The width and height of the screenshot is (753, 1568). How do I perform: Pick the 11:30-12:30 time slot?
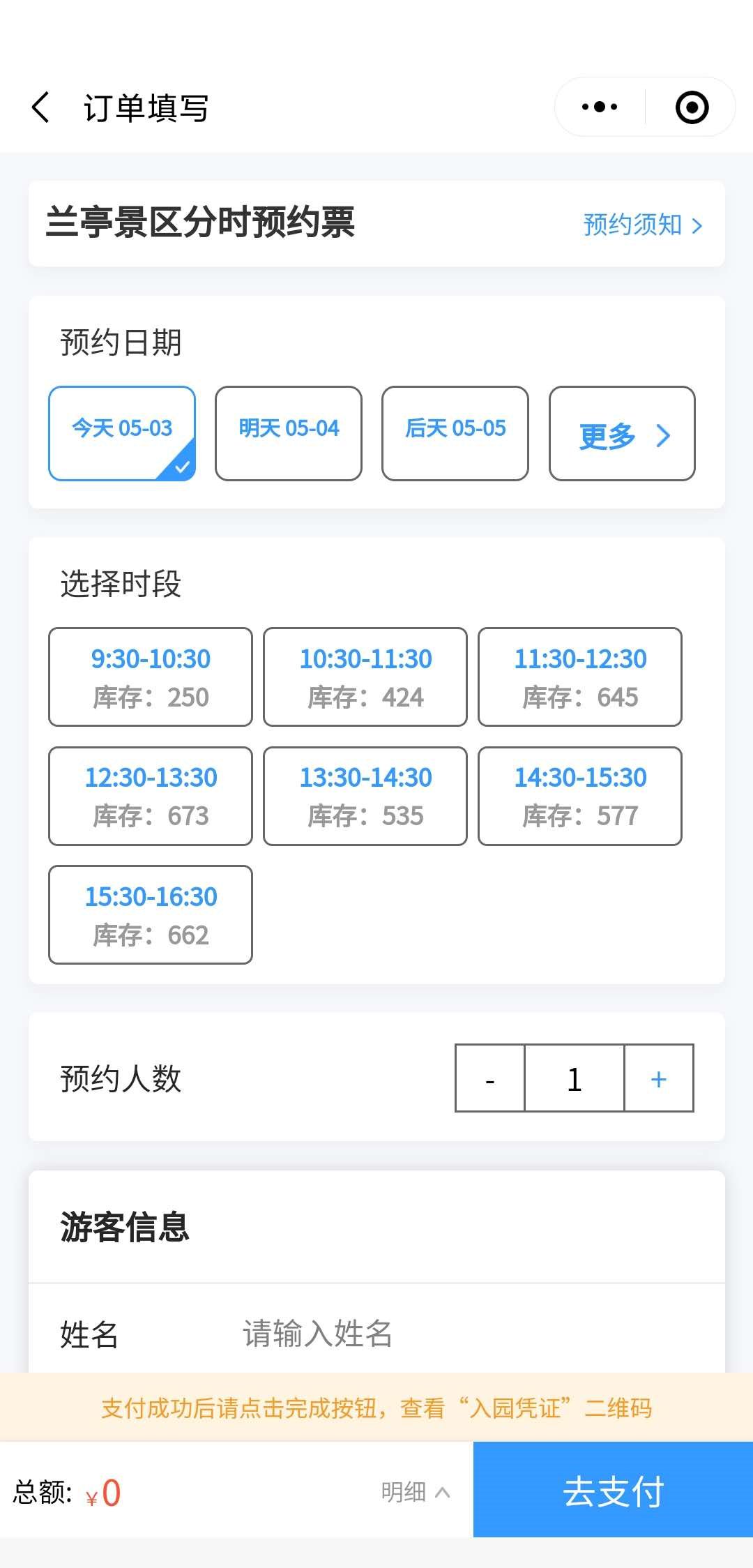pyautogui.click(x=580, y=677)
